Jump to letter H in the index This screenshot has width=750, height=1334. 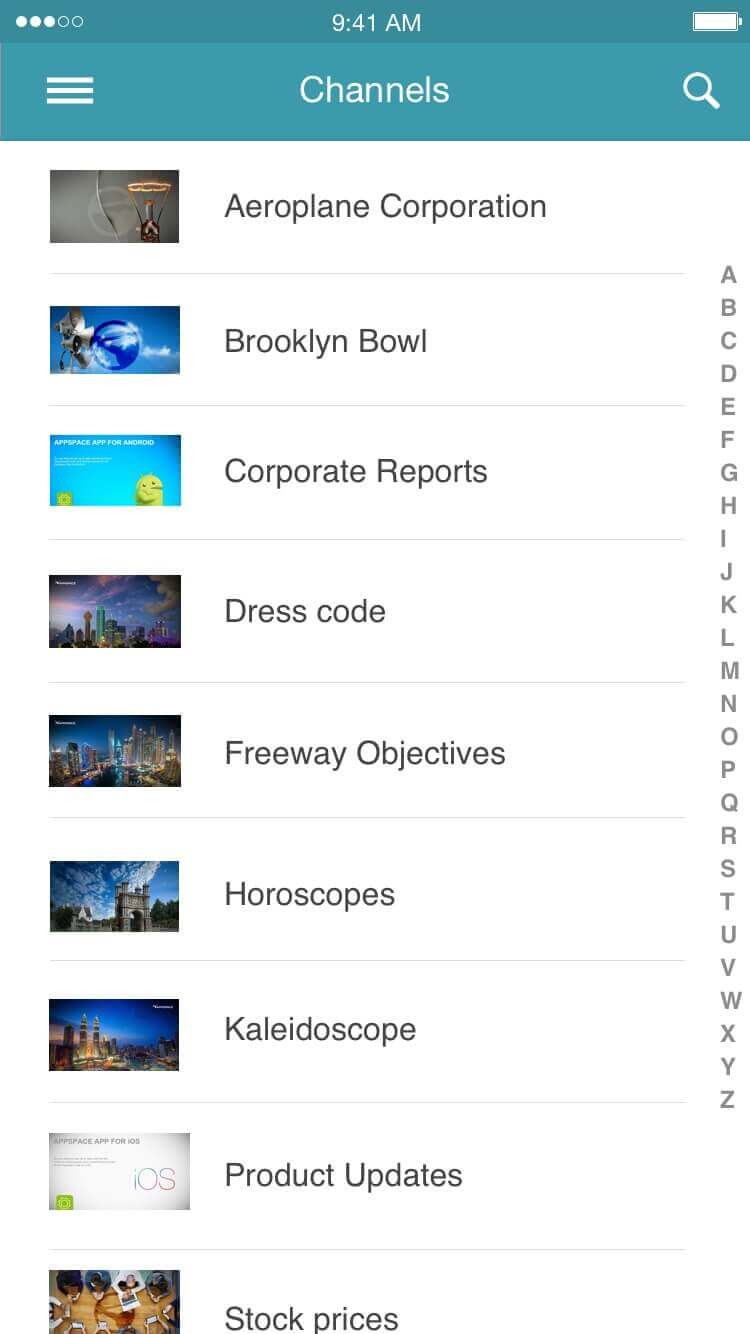coord(728,505)
